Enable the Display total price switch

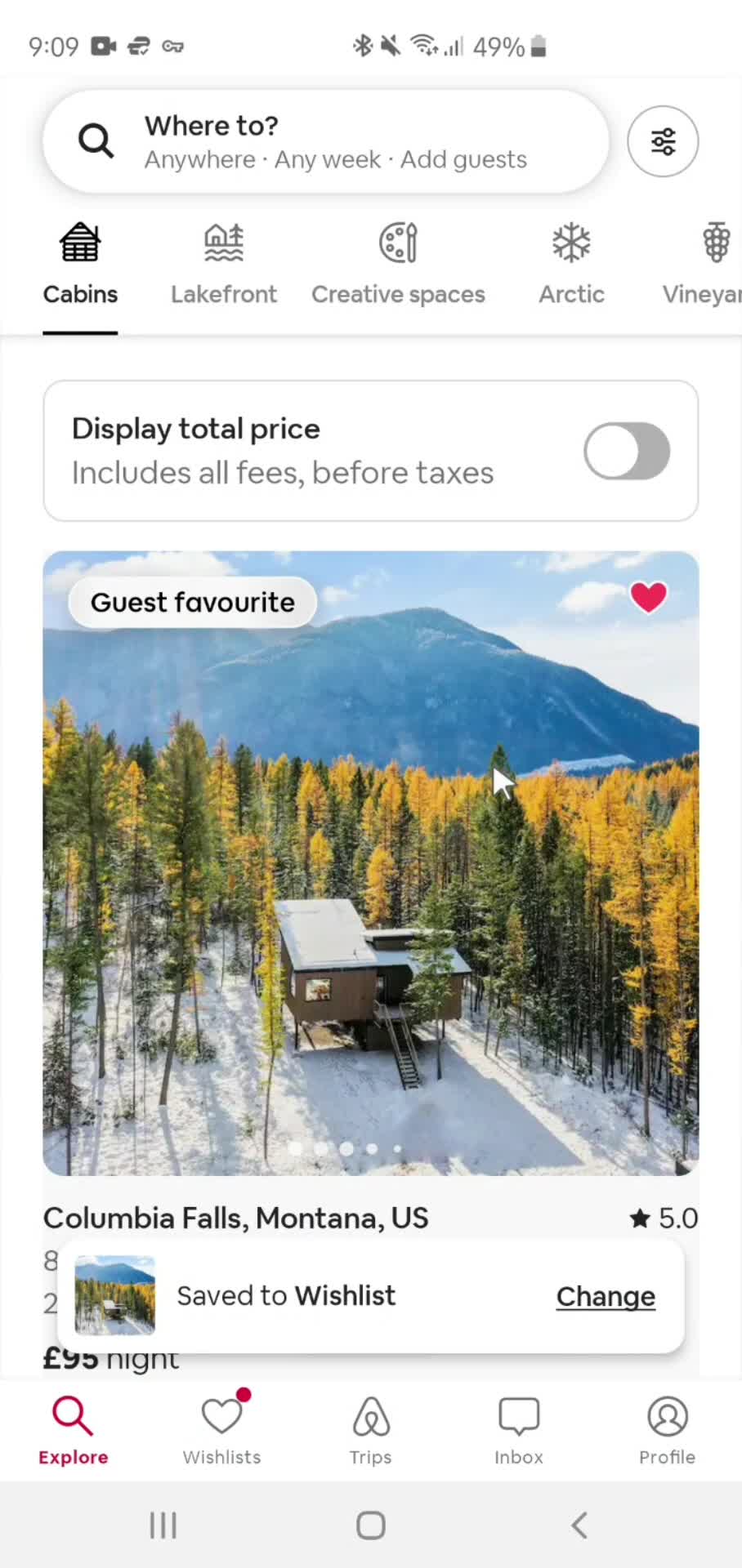627,451
